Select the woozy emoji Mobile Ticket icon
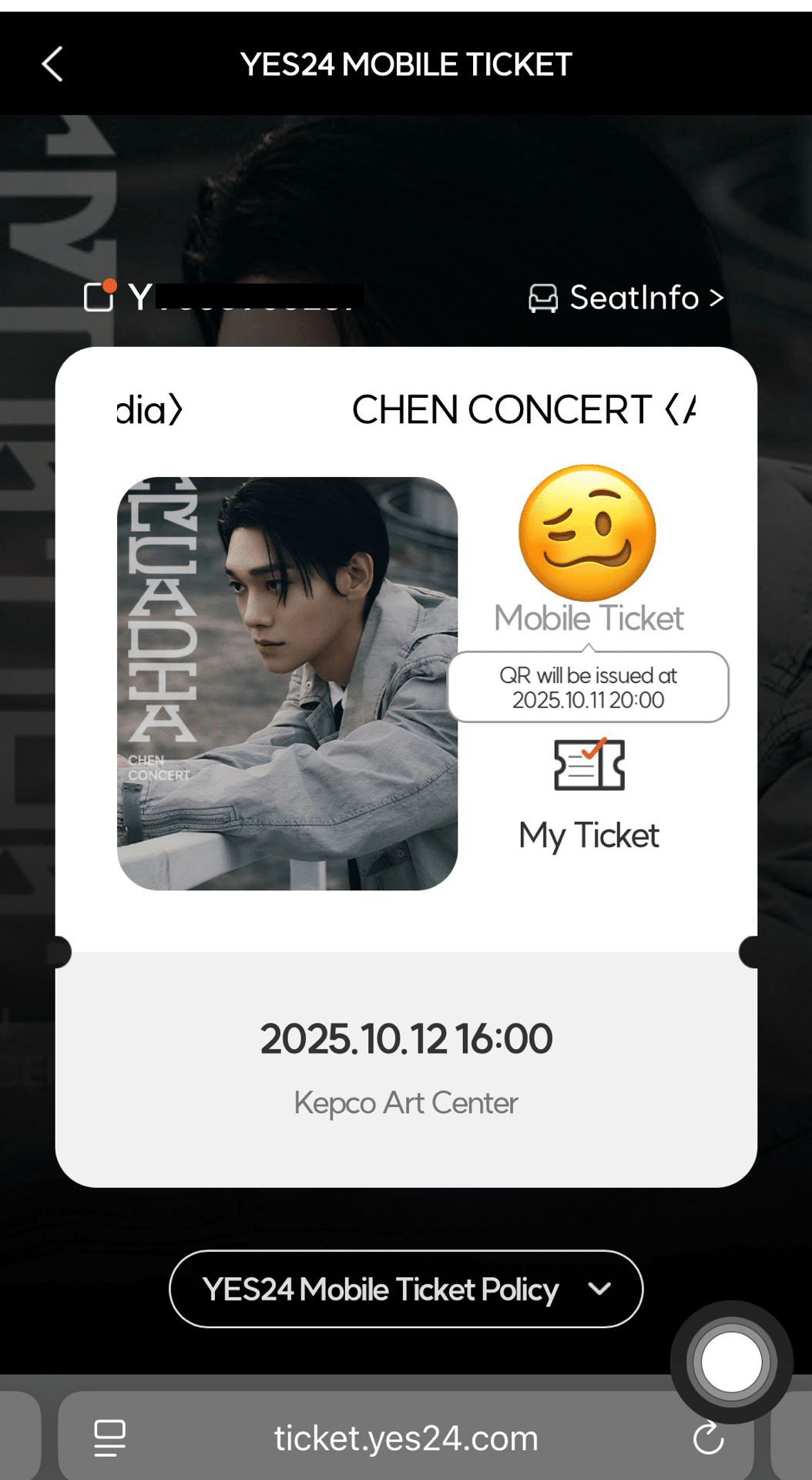 tap(588, 532)
